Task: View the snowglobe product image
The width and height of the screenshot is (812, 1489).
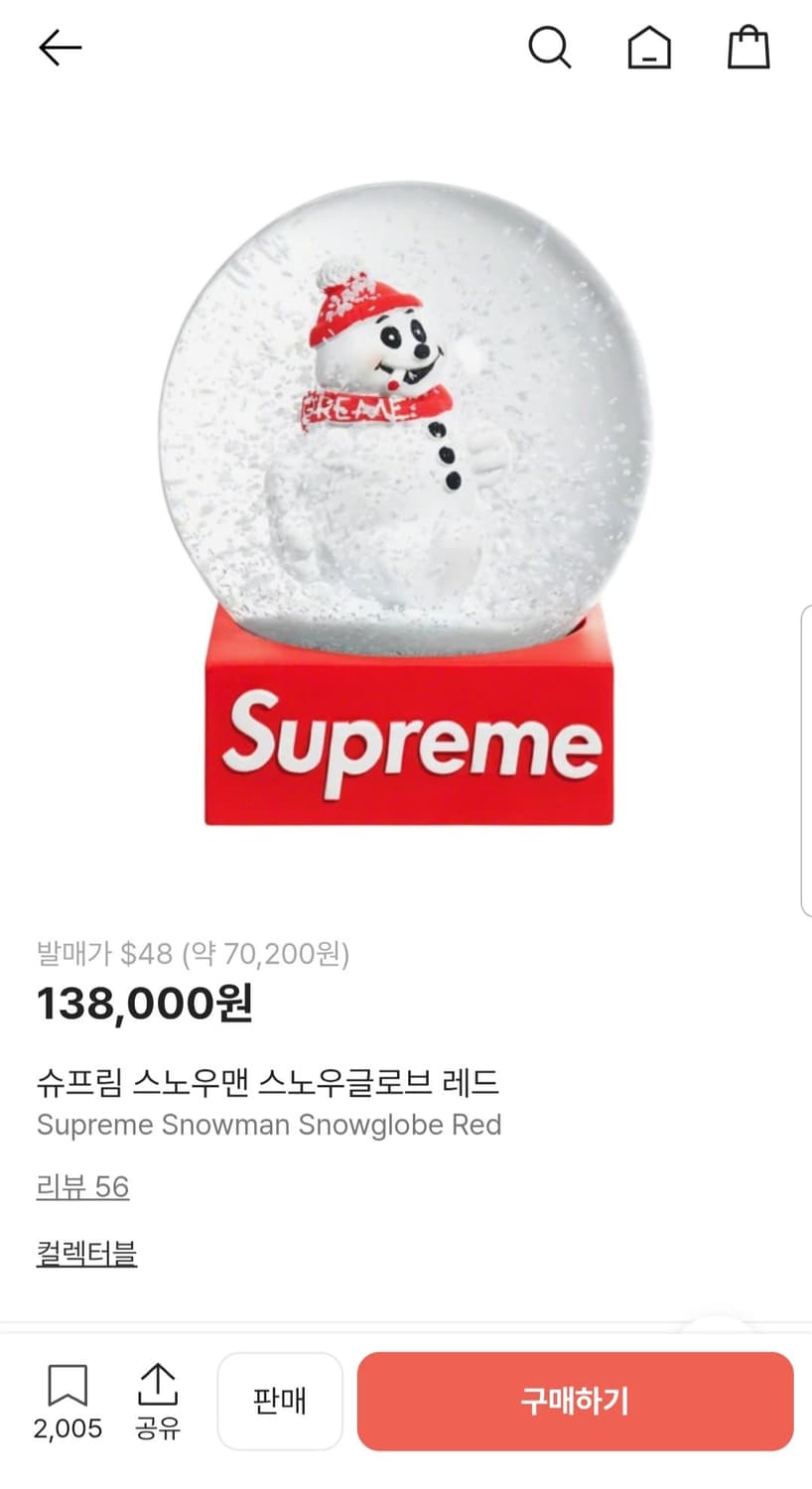Action: point(406,496)
